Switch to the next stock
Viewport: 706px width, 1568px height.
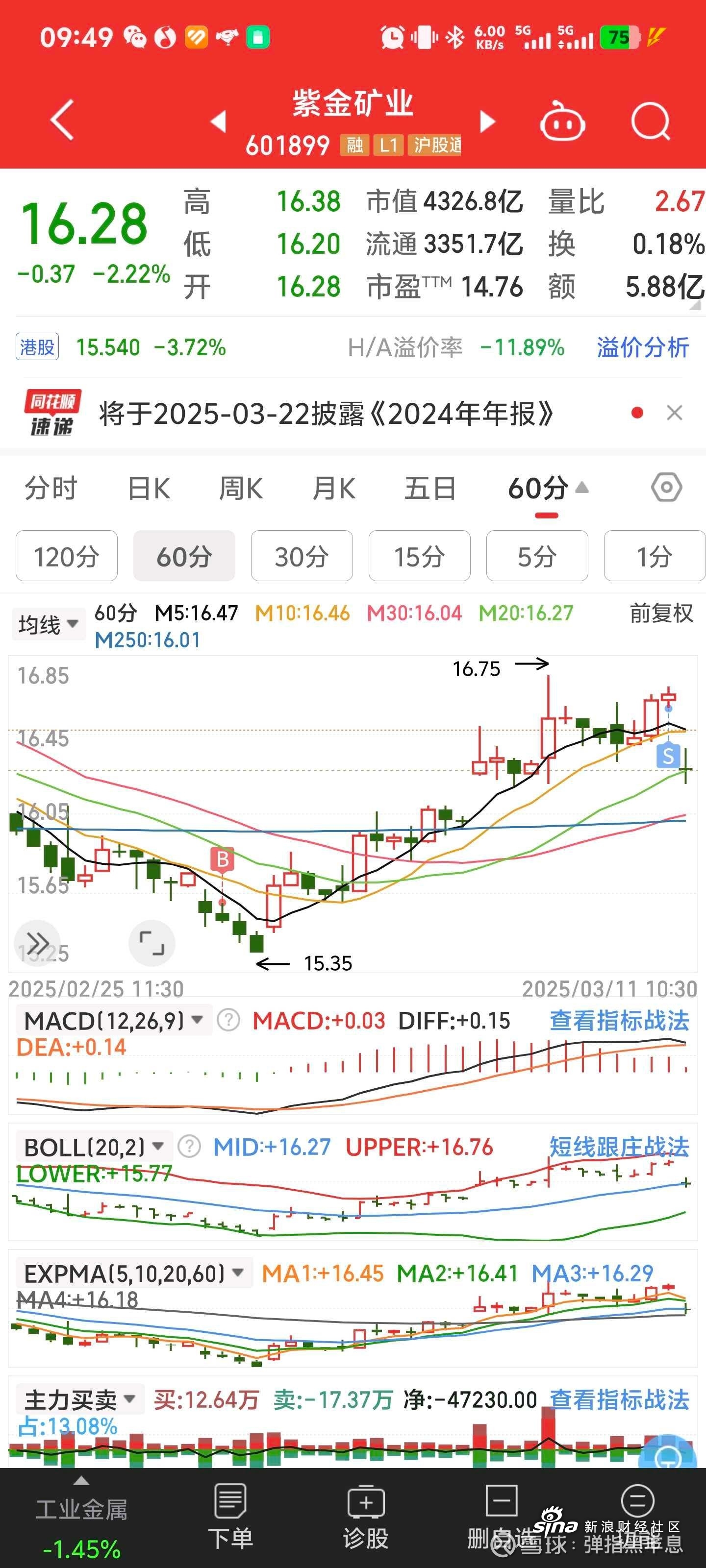487,121
